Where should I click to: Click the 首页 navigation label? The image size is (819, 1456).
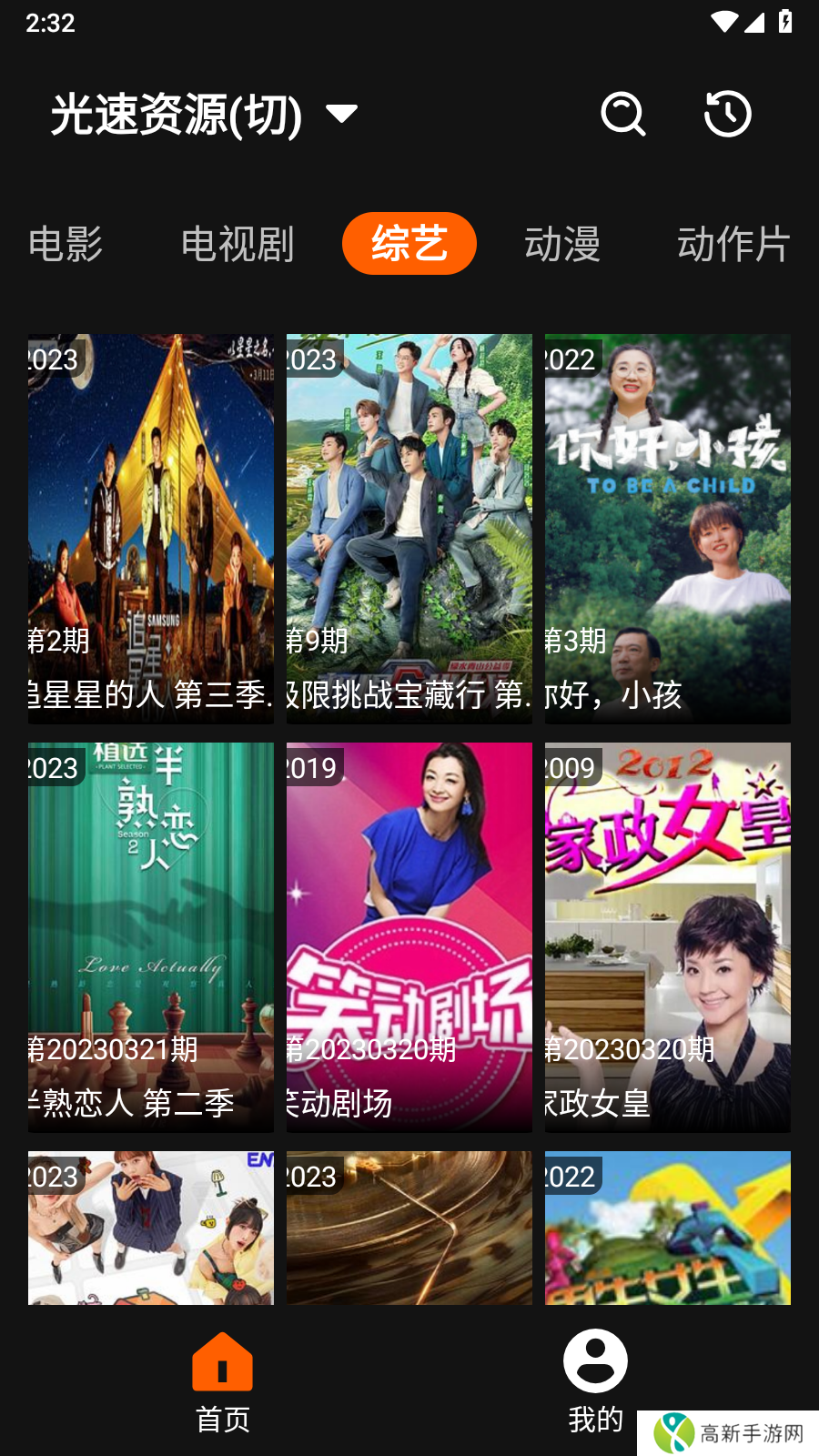coord(222,1420)
